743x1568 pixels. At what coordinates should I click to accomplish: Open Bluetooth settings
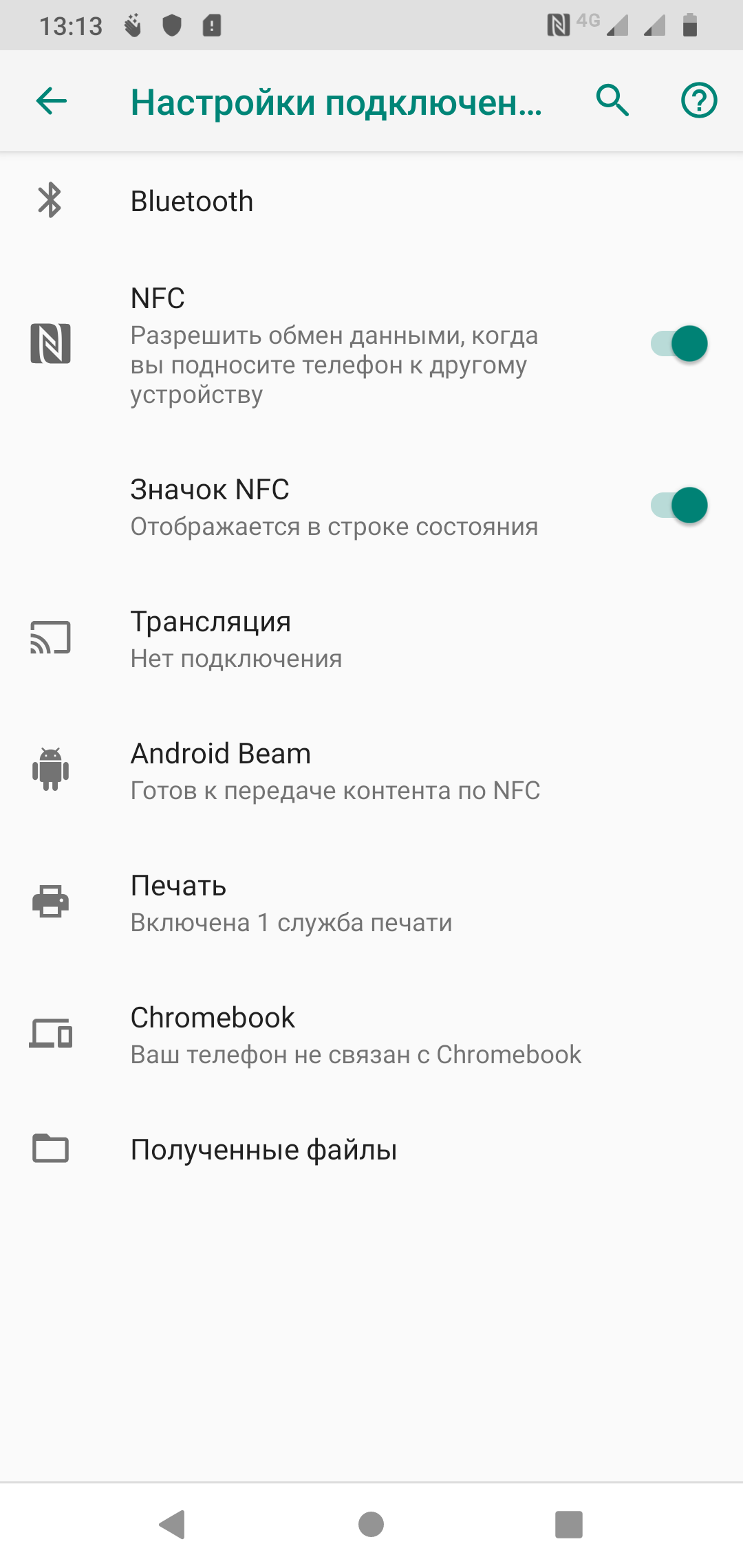click(x=371, y=202)
